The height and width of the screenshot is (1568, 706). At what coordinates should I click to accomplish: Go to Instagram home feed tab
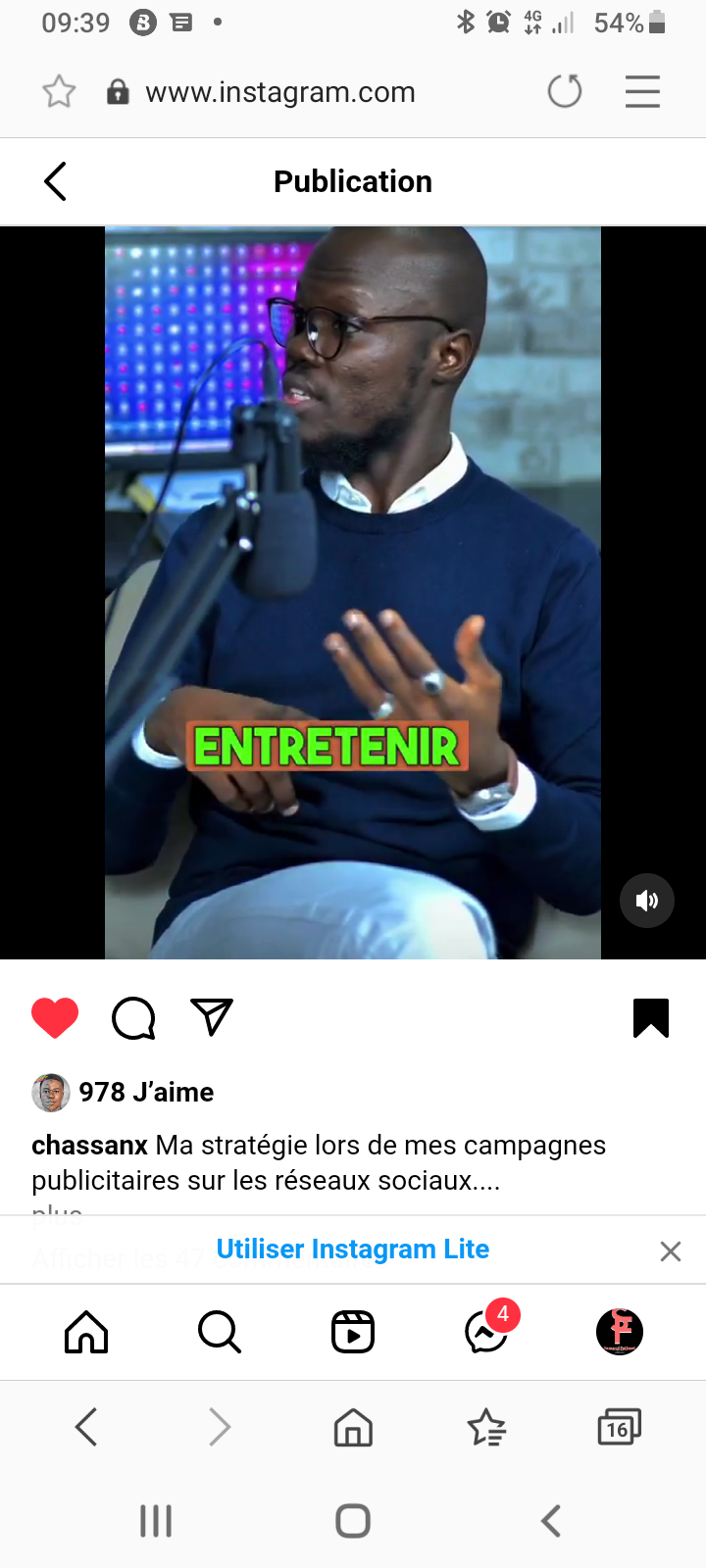pos(86,1332)
